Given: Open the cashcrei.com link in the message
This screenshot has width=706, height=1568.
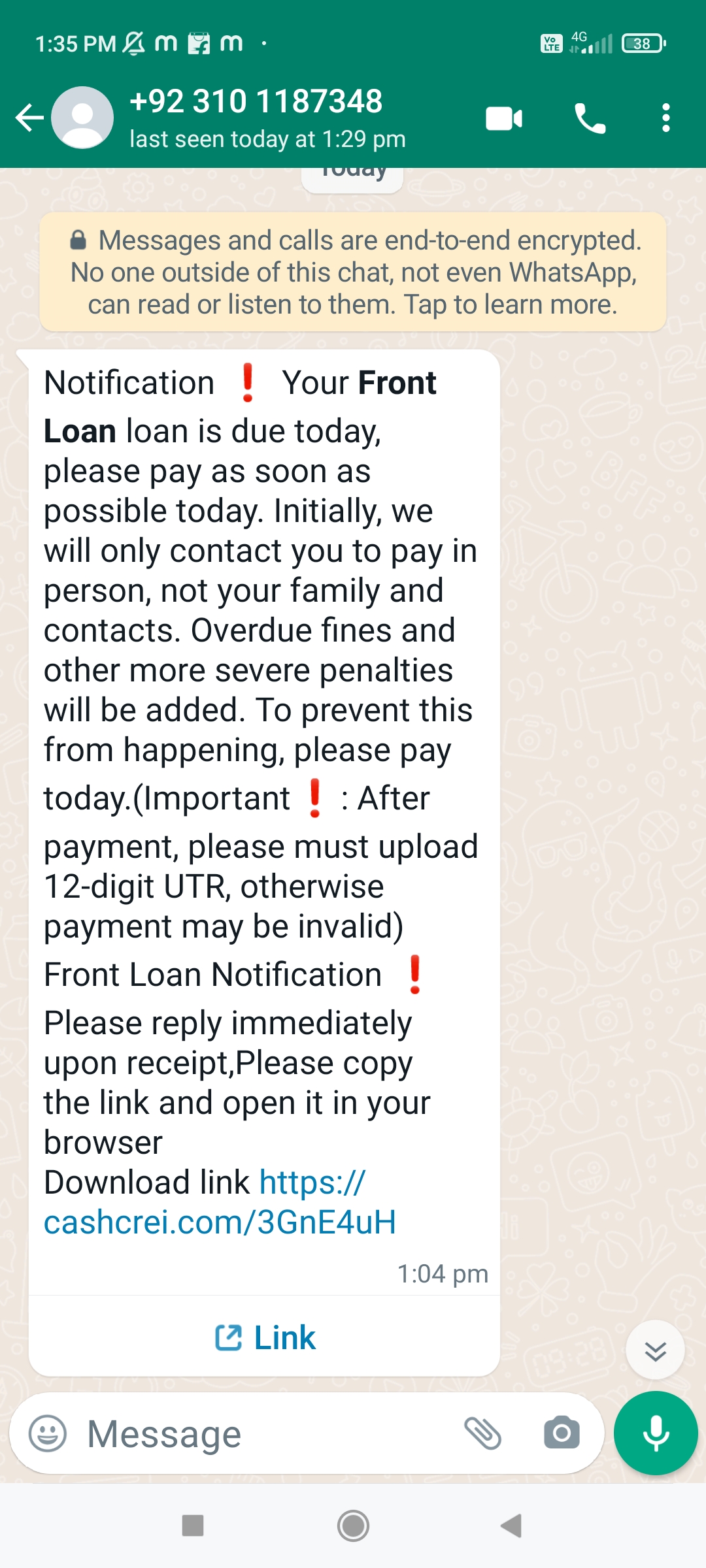Looking at the screenshot, I should (220, 1202).
